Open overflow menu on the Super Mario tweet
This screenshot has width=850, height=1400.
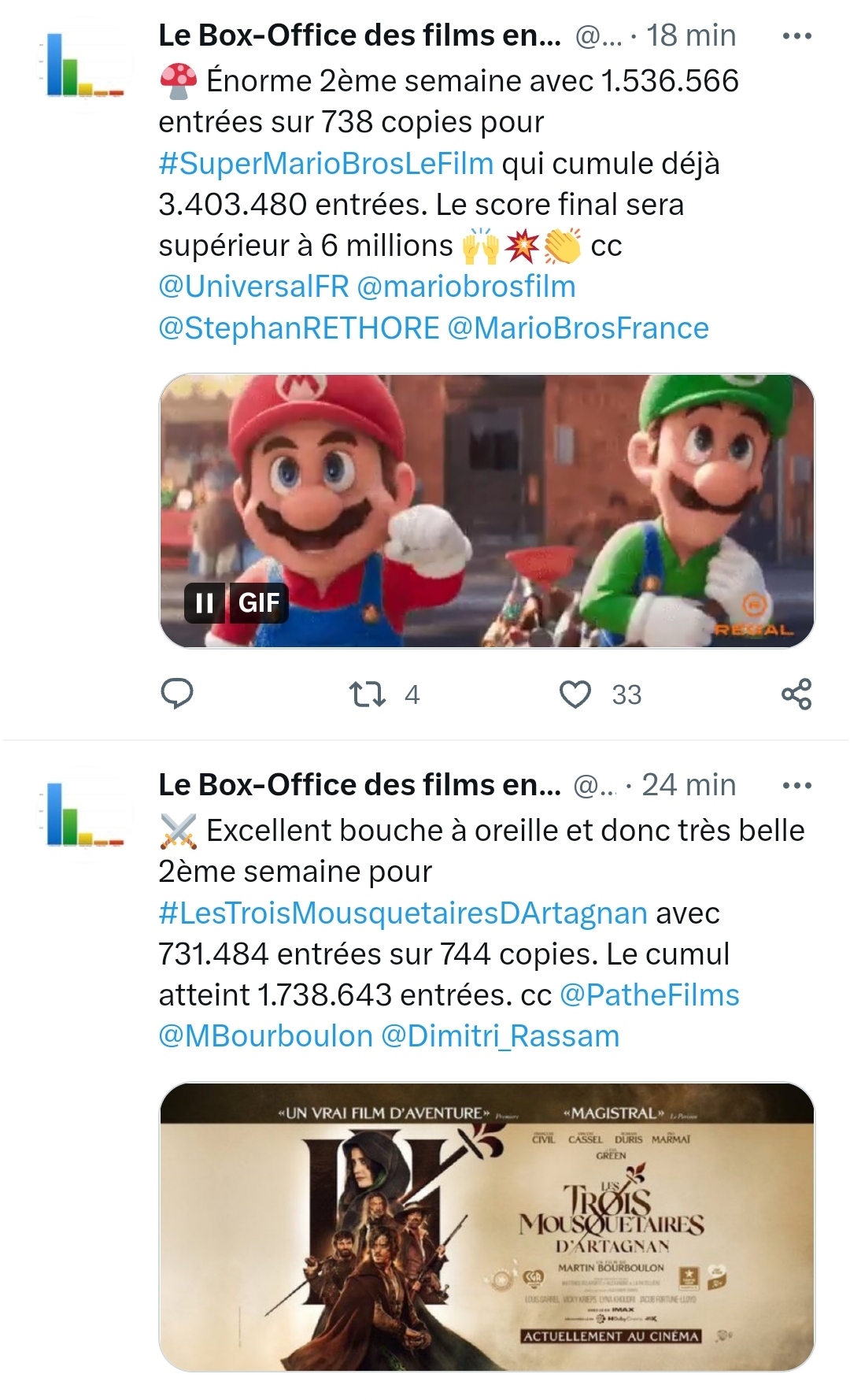coord(796,36)
